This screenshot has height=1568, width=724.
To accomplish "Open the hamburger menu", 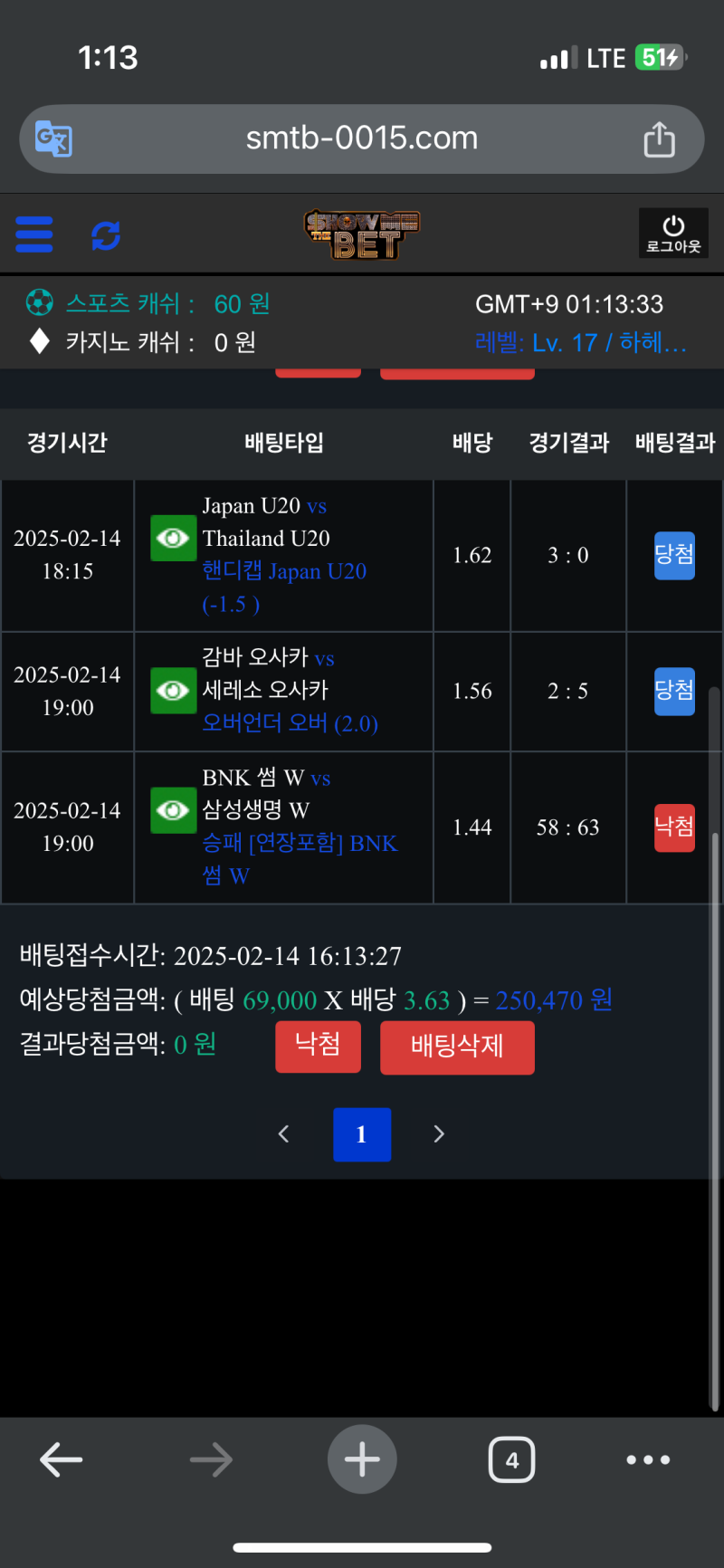I will (x=34, y=234).
